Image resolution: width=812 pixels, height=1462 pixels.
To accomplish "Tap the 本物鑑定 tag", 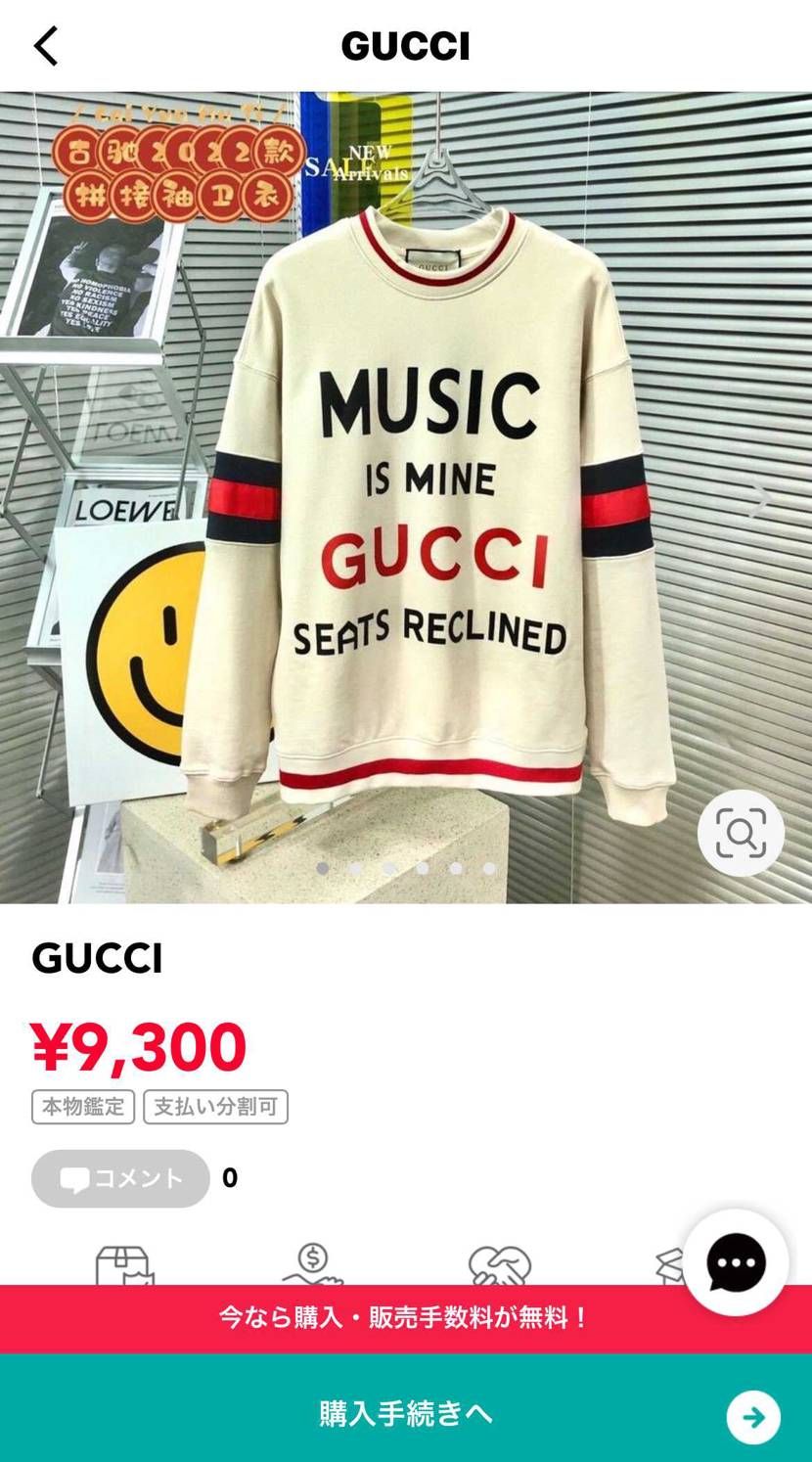I will click(83, 1107).
